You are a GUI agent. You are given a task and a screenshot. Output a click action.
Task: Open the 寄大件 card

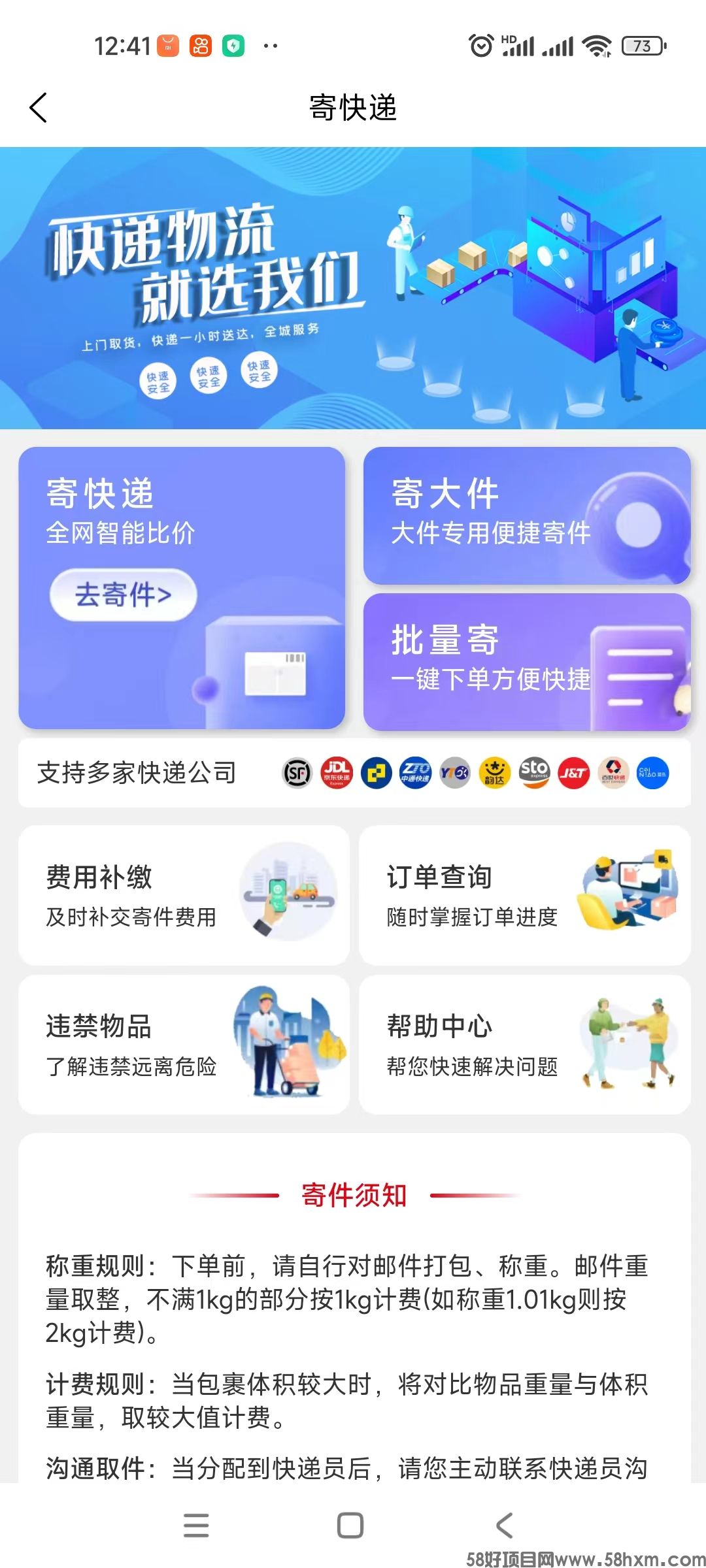527,515
